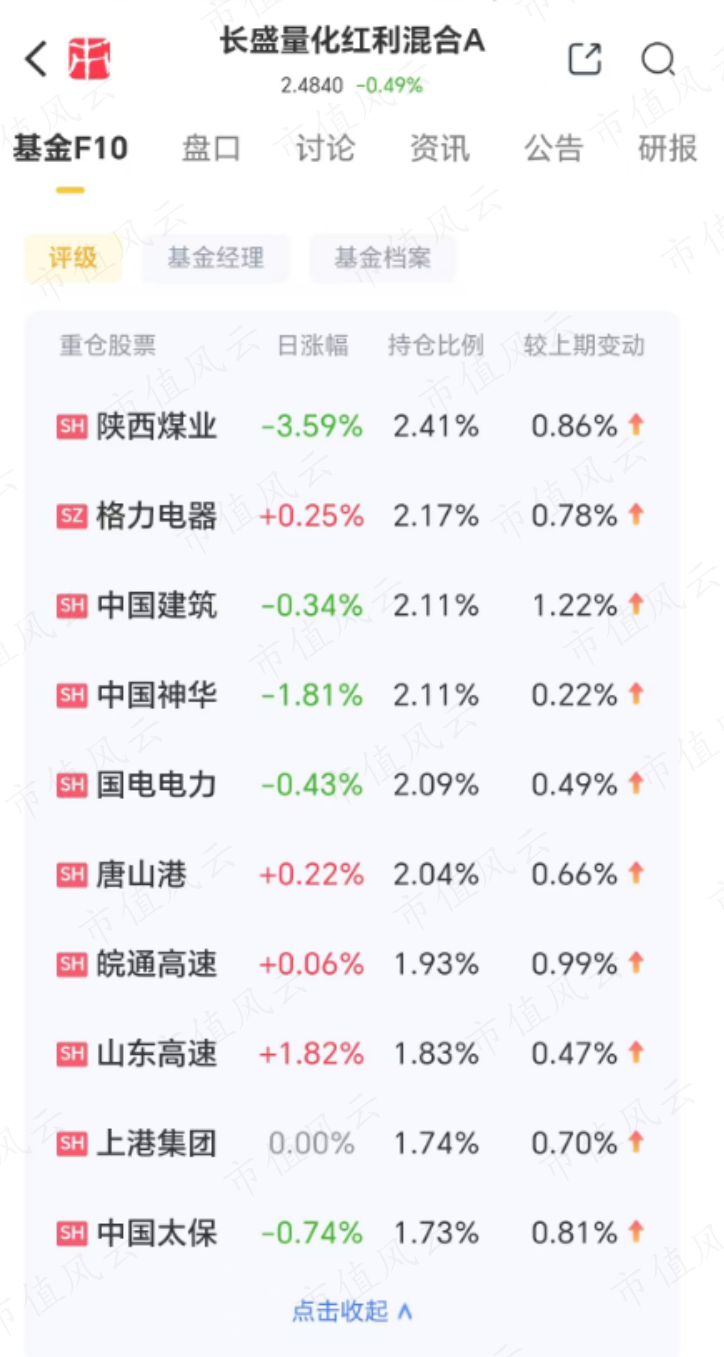This screenshot has height=1357, width=724.
Task: Select the 公告 tab
Action: [553, 149]
